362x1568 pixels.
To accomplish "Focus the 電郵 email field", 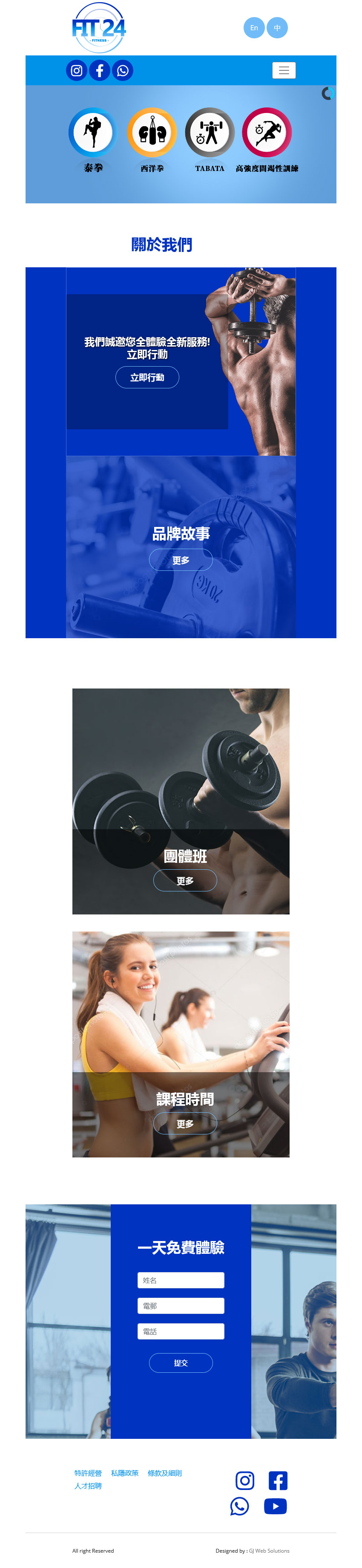I will [181, 1306].
